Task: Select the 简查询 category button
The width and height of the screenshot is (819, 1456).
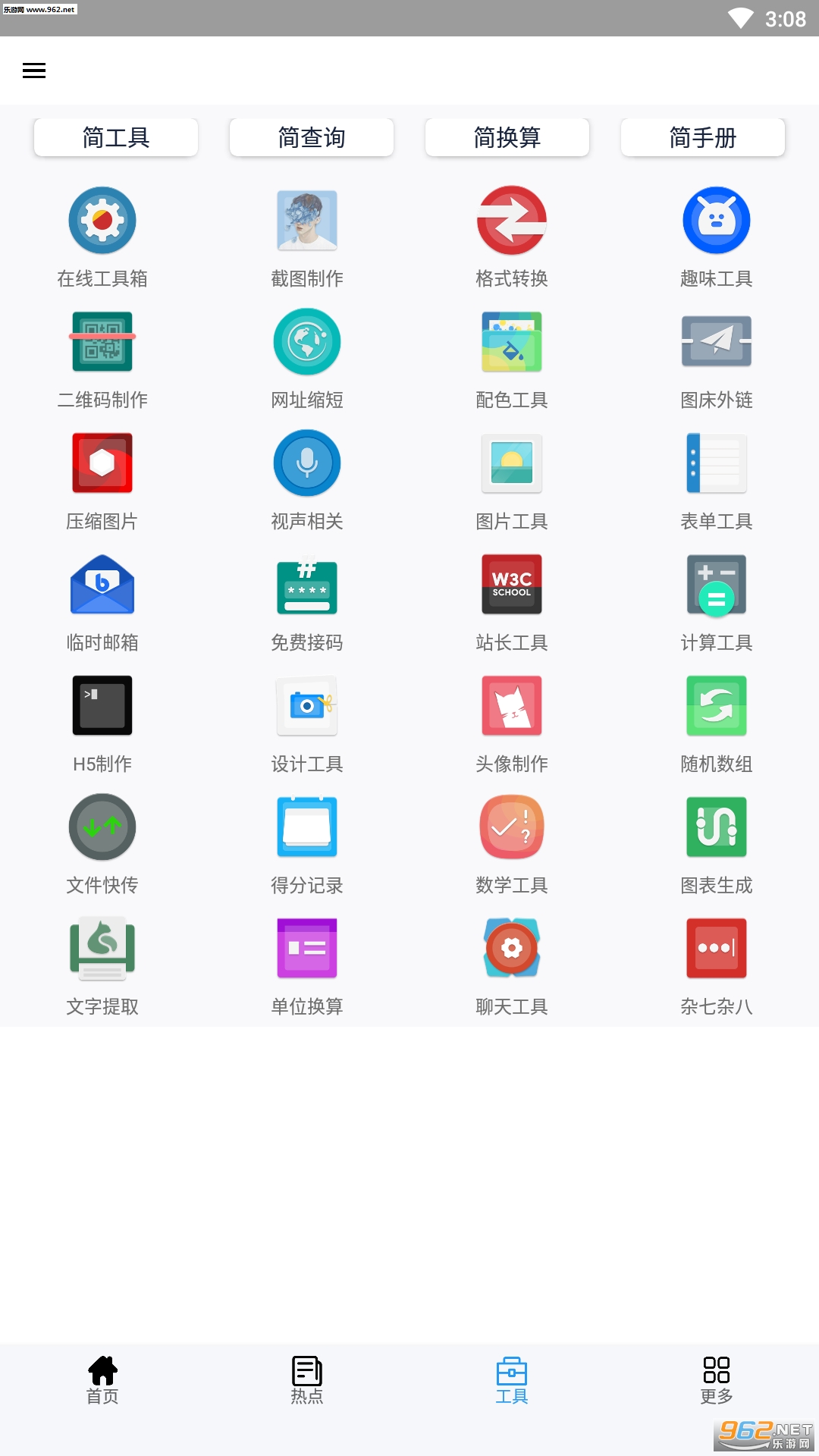Action: (x=312, y=137)
